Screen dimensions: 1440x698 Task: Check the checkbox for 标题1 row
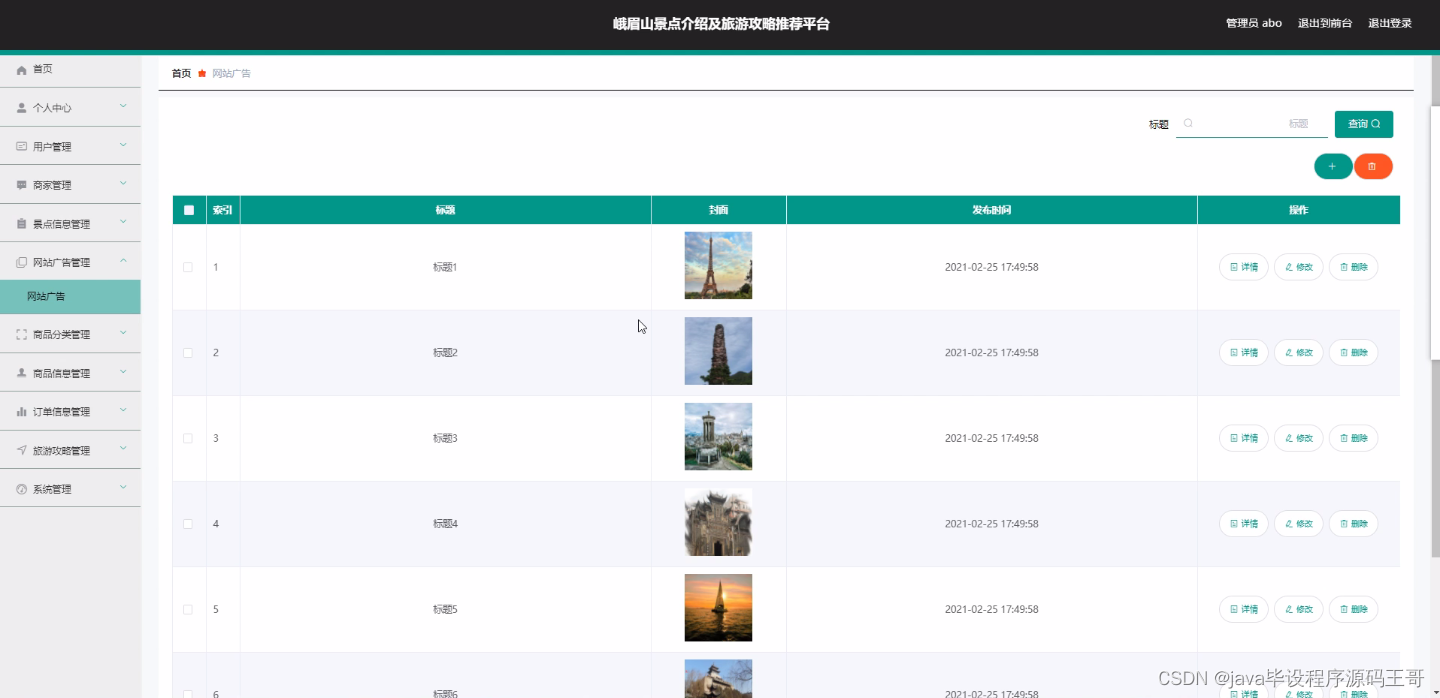(188, 267)
